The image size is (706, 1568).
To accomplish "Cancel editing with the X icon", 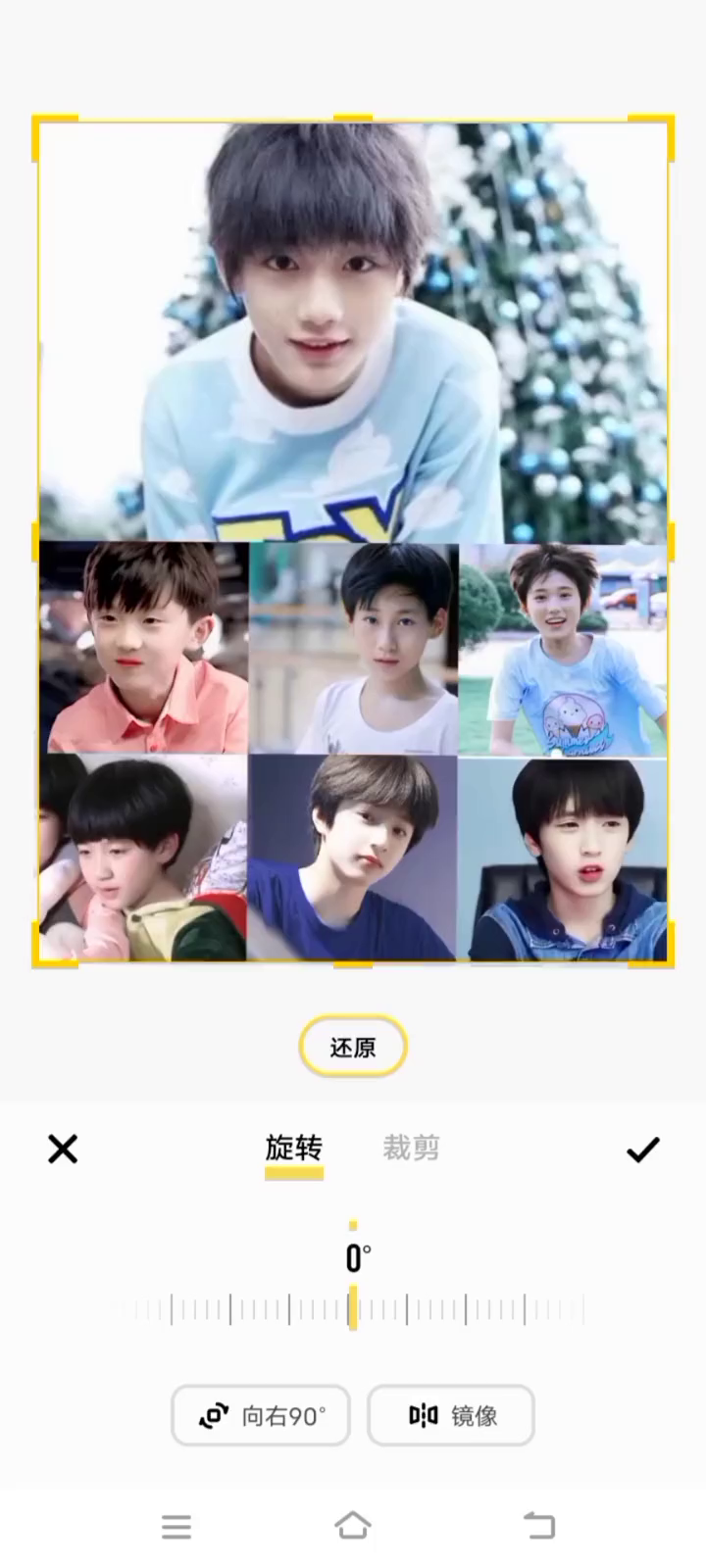I will 63,1149.
